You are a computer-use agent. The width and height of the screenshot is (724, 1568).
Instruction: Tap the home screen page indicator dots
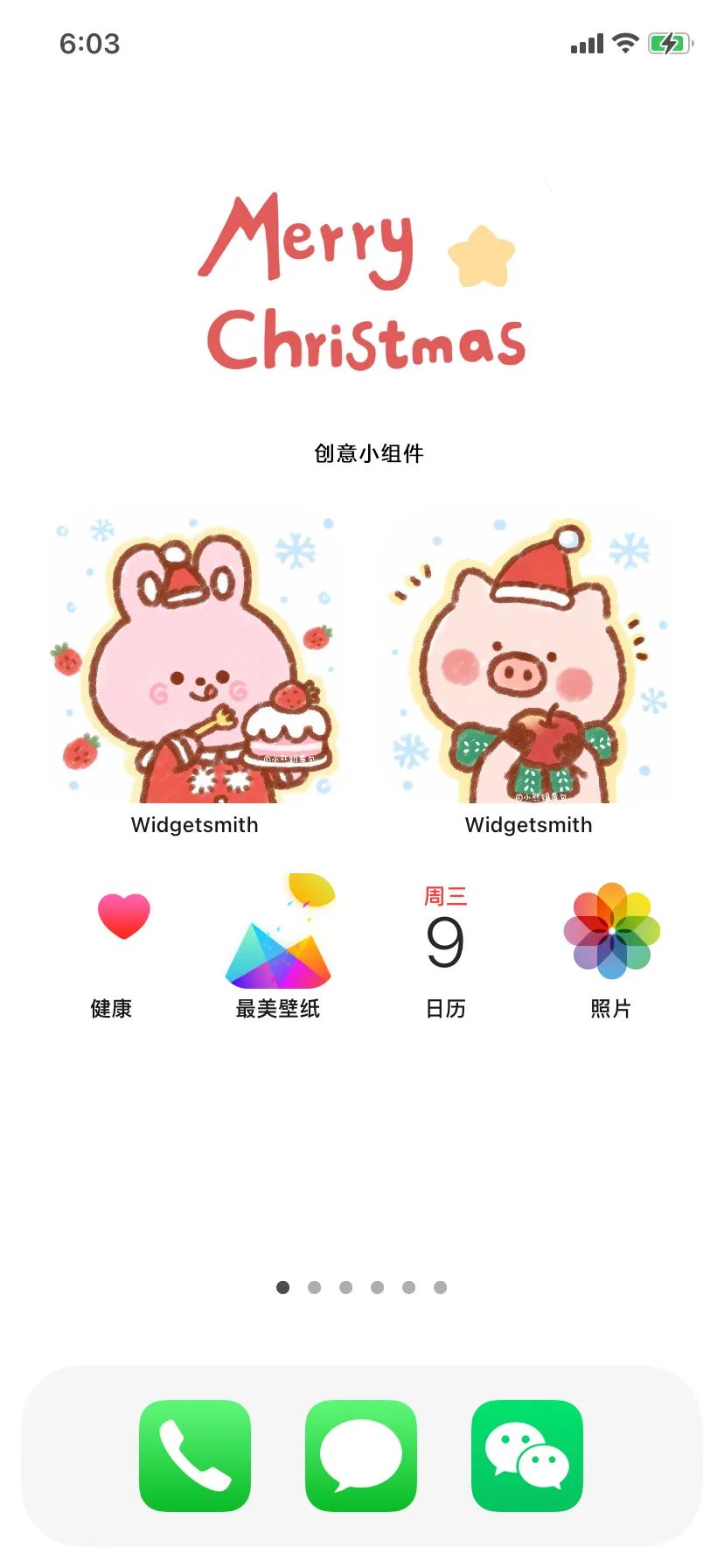(362, 1287)
